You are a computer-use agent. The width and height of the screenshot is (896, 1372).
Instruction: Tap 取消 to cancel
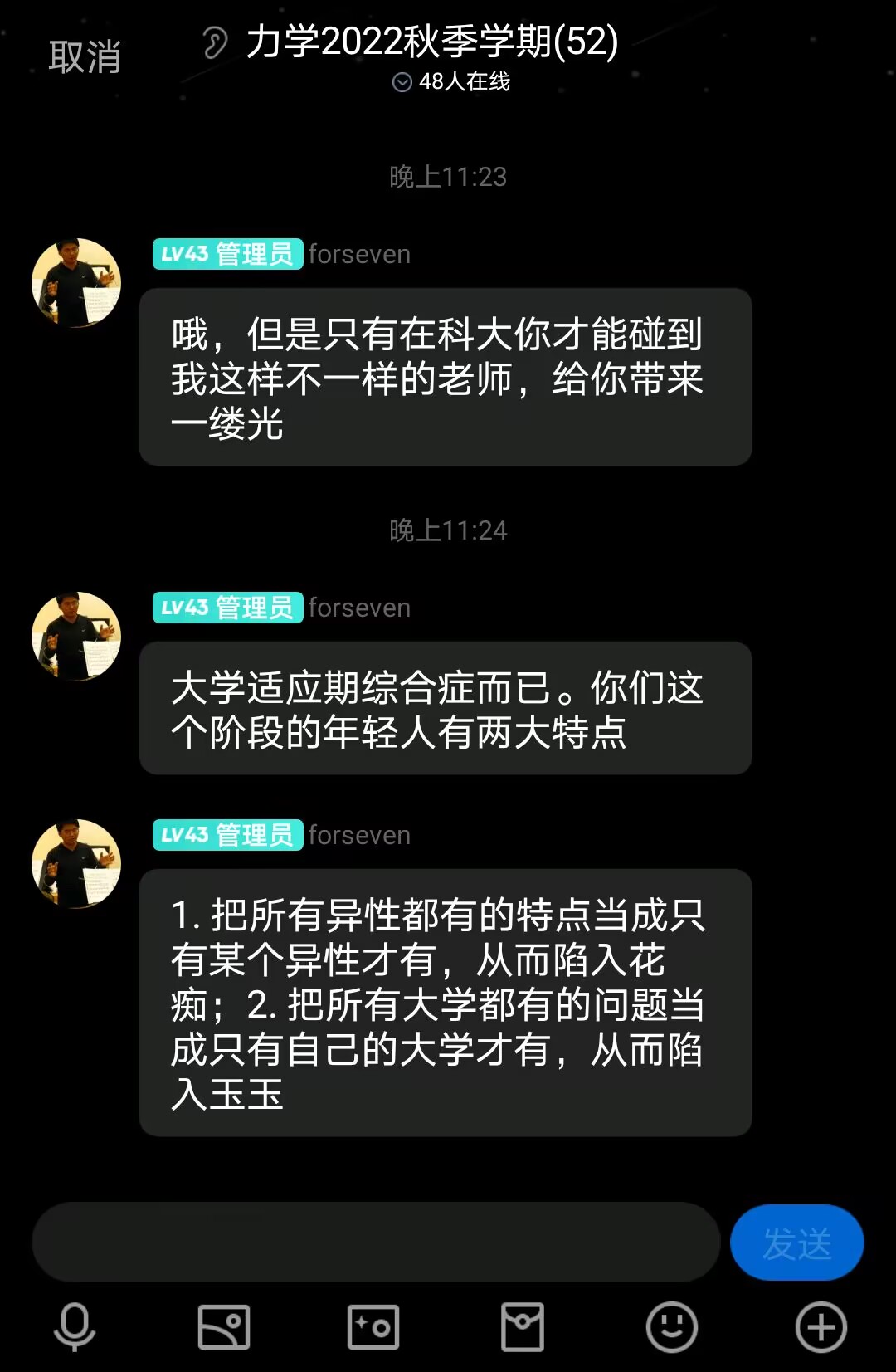[x=85, y=57]
